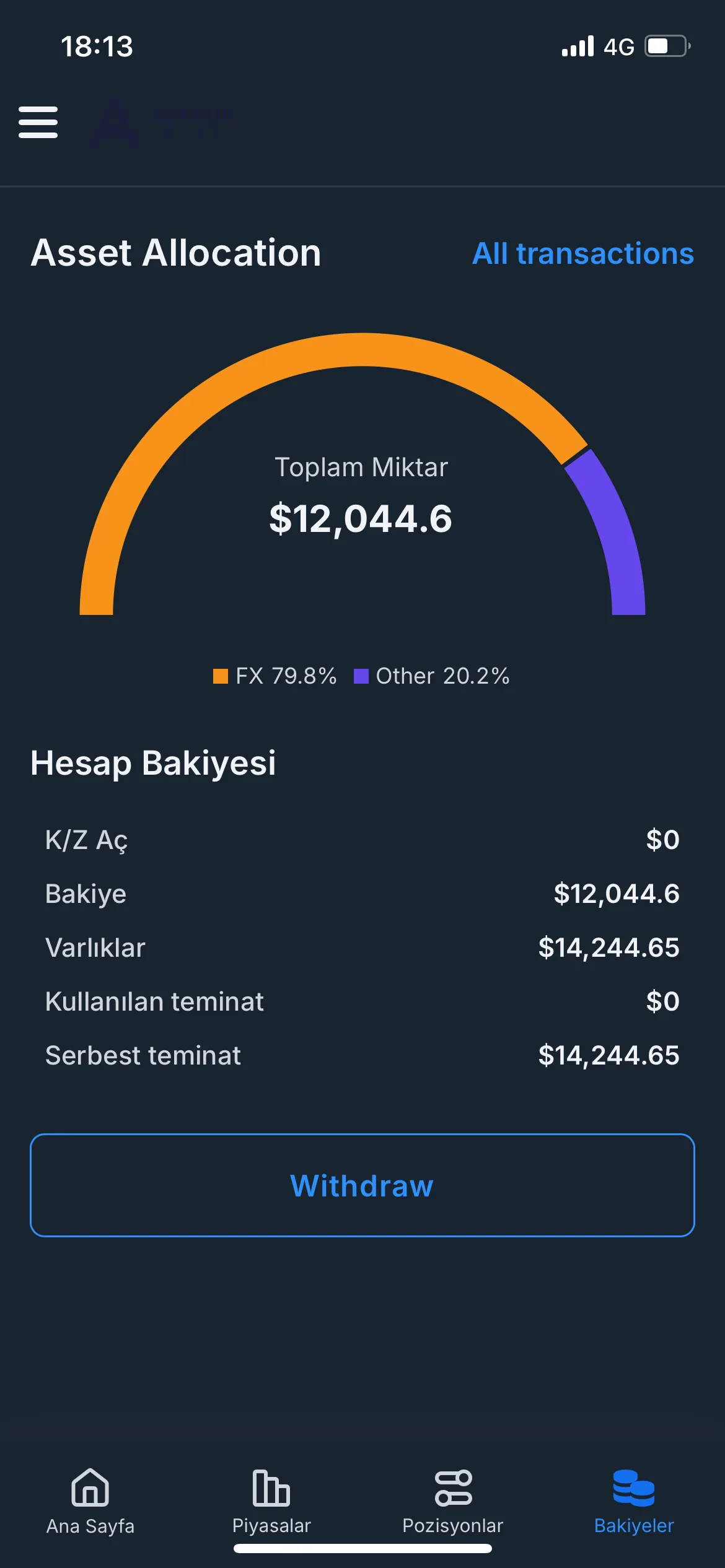Tap the time display in status bar
The width and height of the screenshot is (725, 1568).
click(x=97, y=46)
